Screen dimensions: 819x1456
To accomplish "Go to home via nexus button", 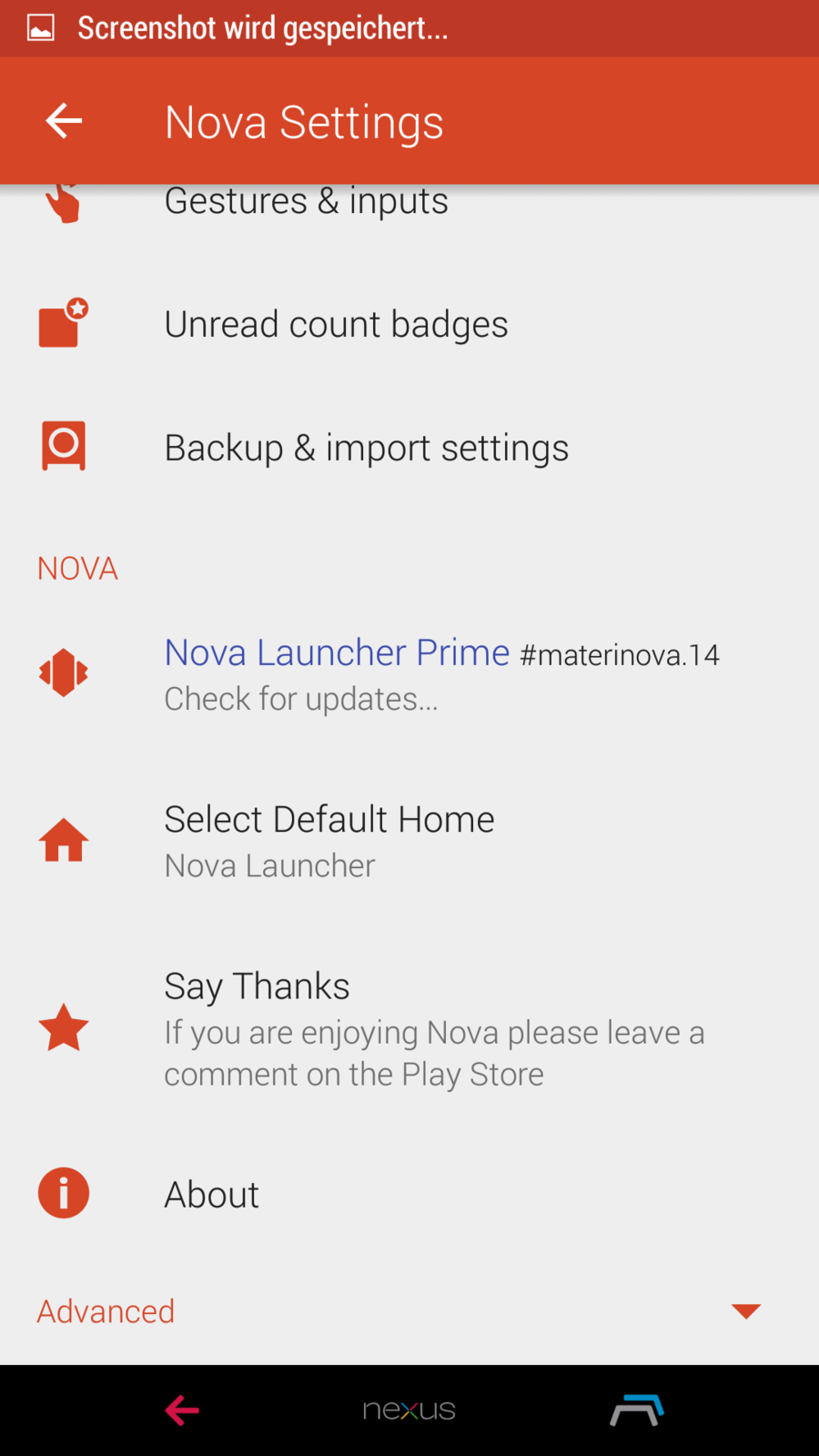I will (409, 1410).
